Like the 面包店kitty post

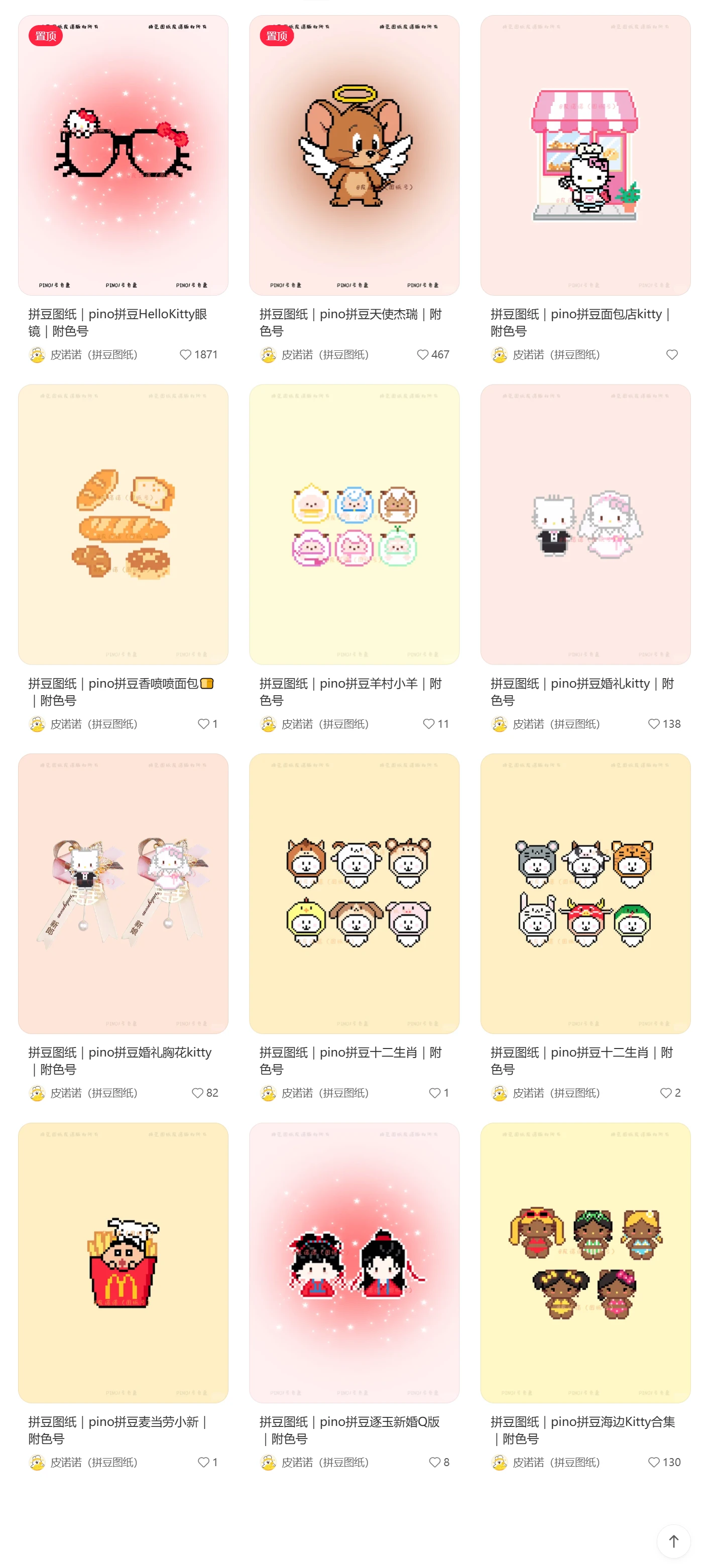671,355
